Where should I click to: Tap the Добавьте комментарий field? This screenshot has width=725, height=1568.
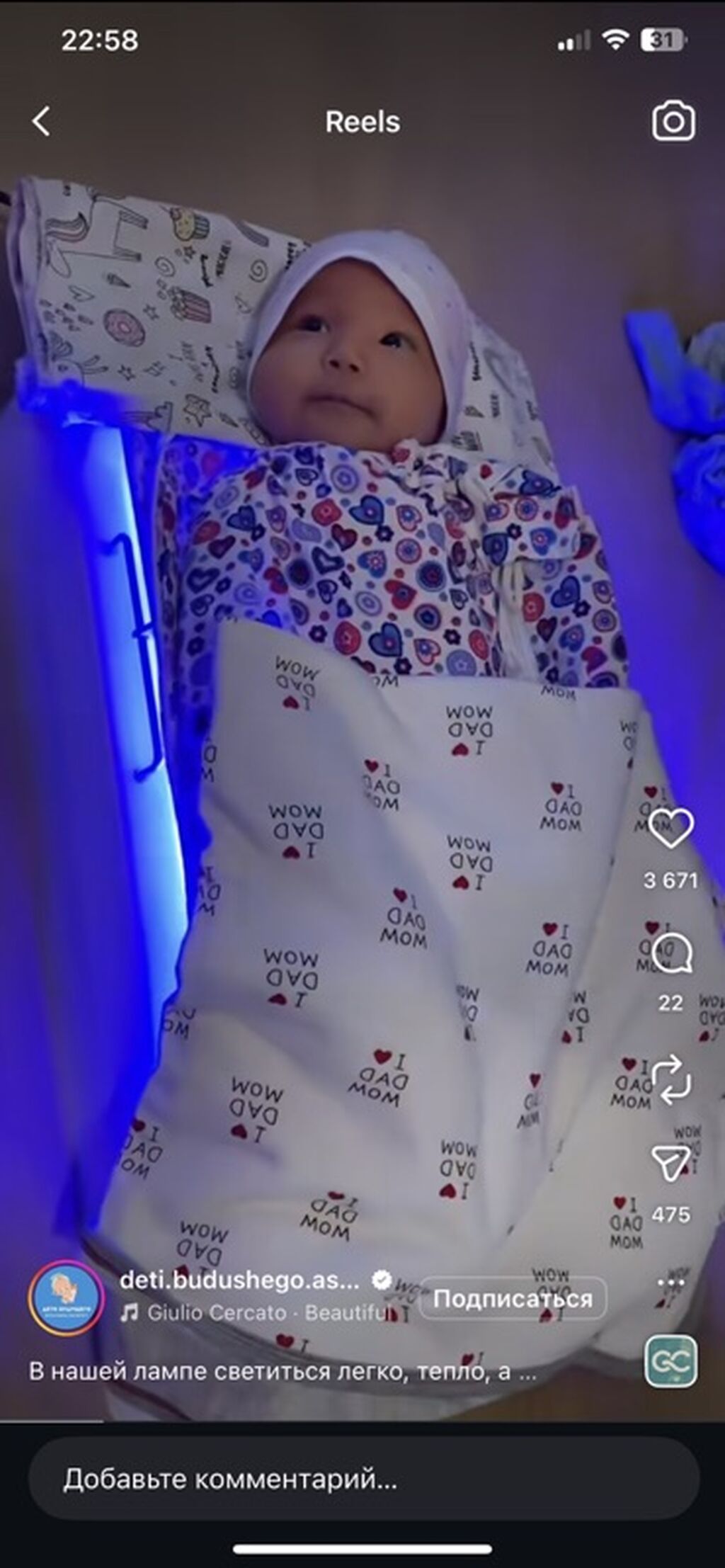[364, 1479]
